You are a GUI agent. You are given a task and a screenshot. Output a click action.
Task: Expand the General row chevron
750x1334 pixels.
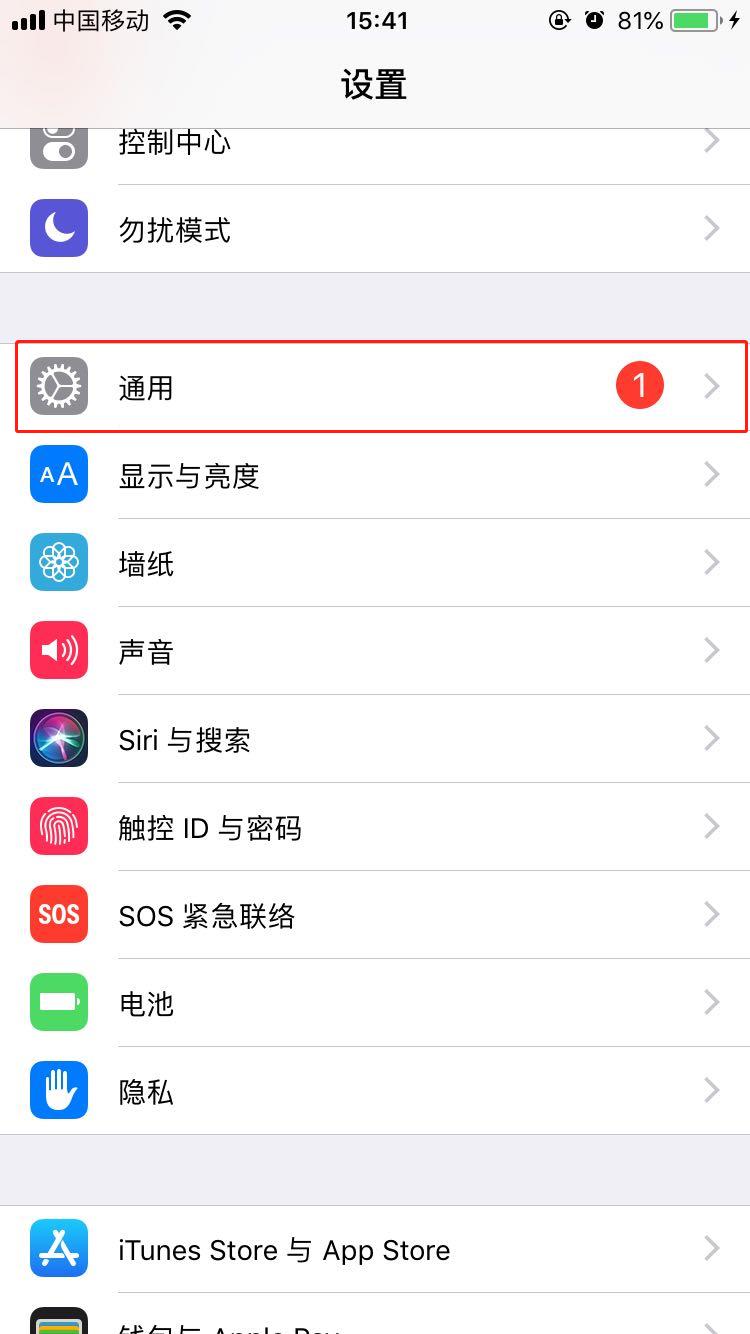click(712, 387)
